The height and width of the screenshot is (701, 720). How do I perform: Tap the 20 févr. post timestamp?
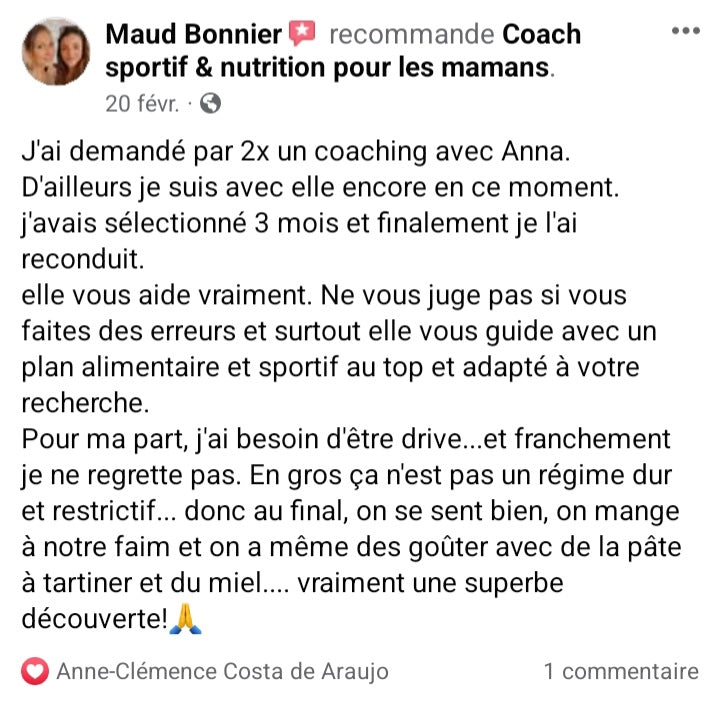coord(141,102)
